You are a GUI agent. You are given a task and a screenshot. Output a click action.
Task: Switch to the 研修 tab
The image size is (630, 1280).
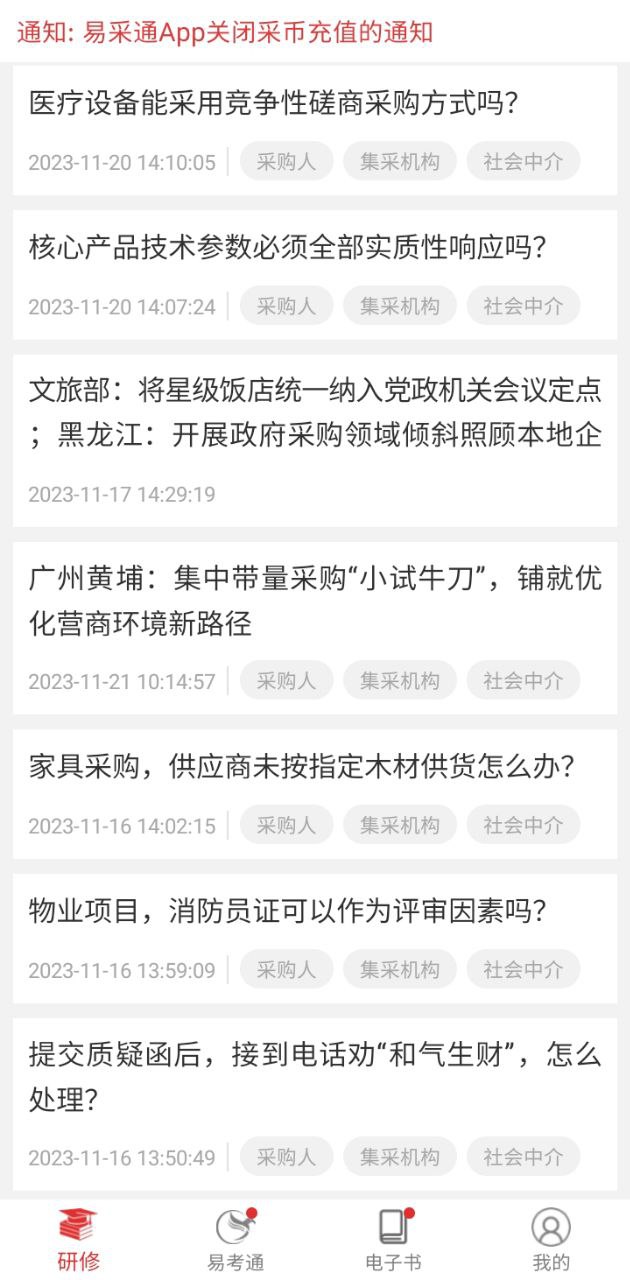point(78,1240)
